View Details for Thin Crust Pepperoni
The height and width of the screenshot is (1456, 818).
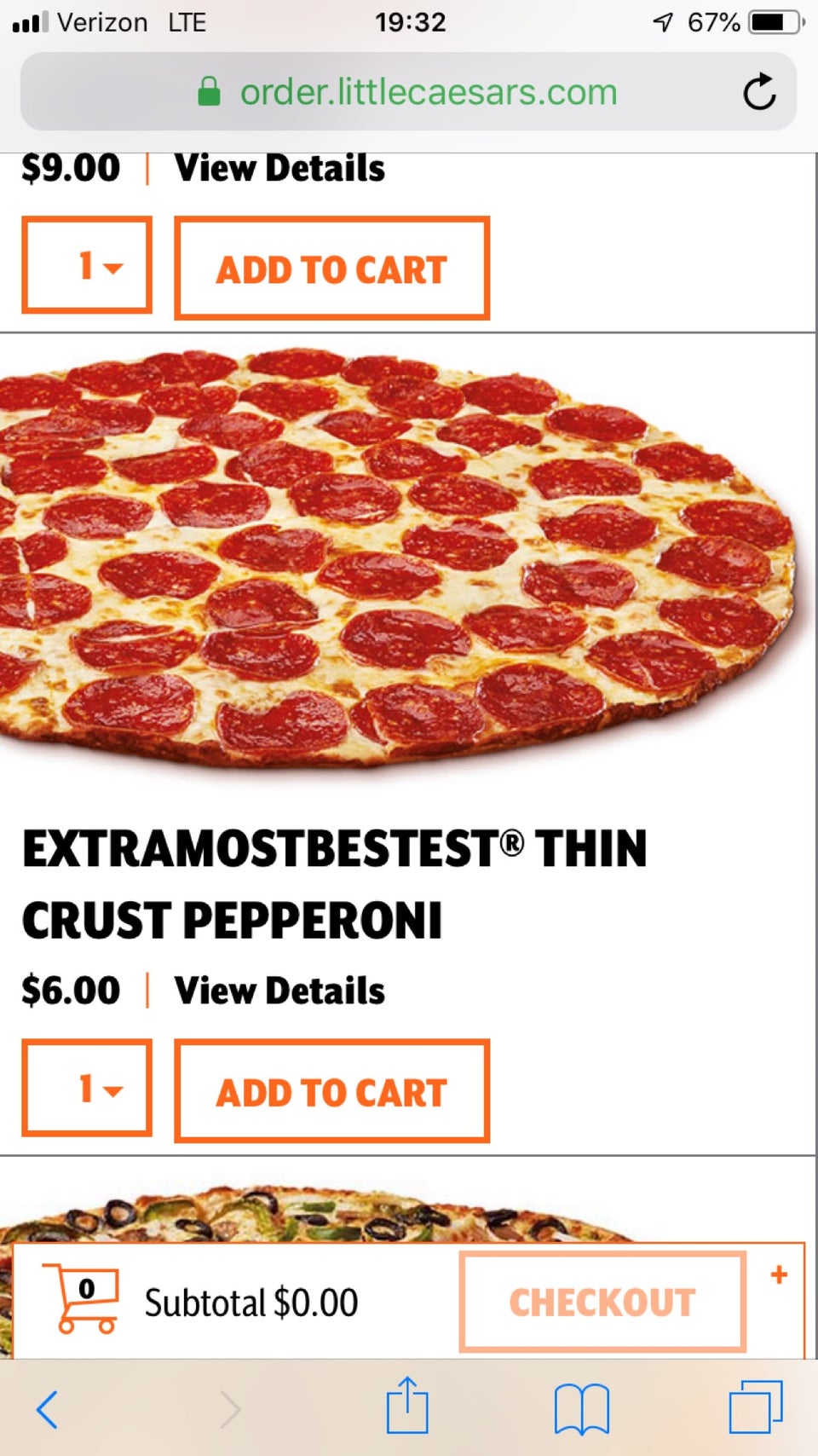coord(279,991)
